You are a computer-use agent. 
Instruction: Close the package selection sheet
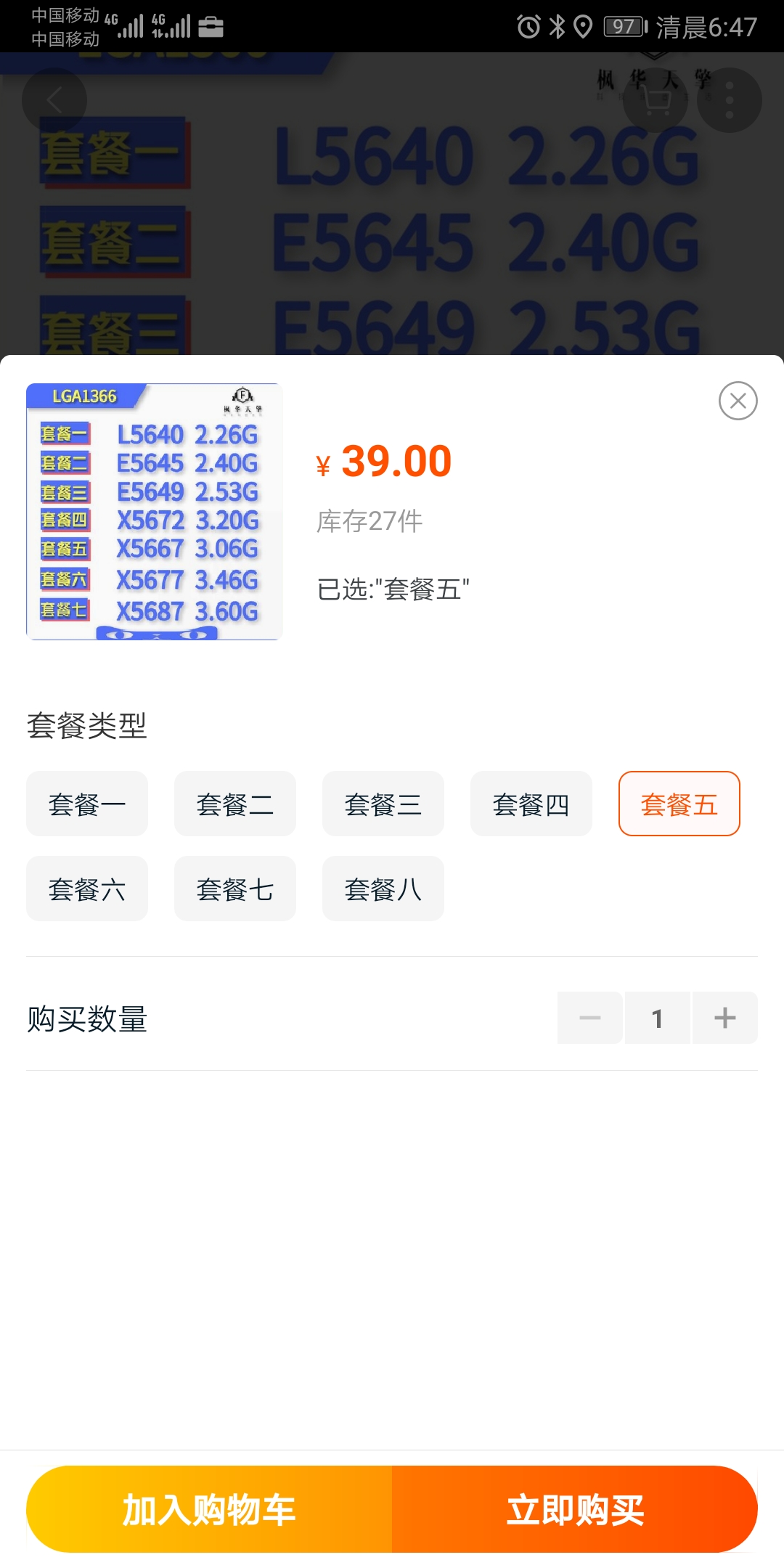pos(738,401)
